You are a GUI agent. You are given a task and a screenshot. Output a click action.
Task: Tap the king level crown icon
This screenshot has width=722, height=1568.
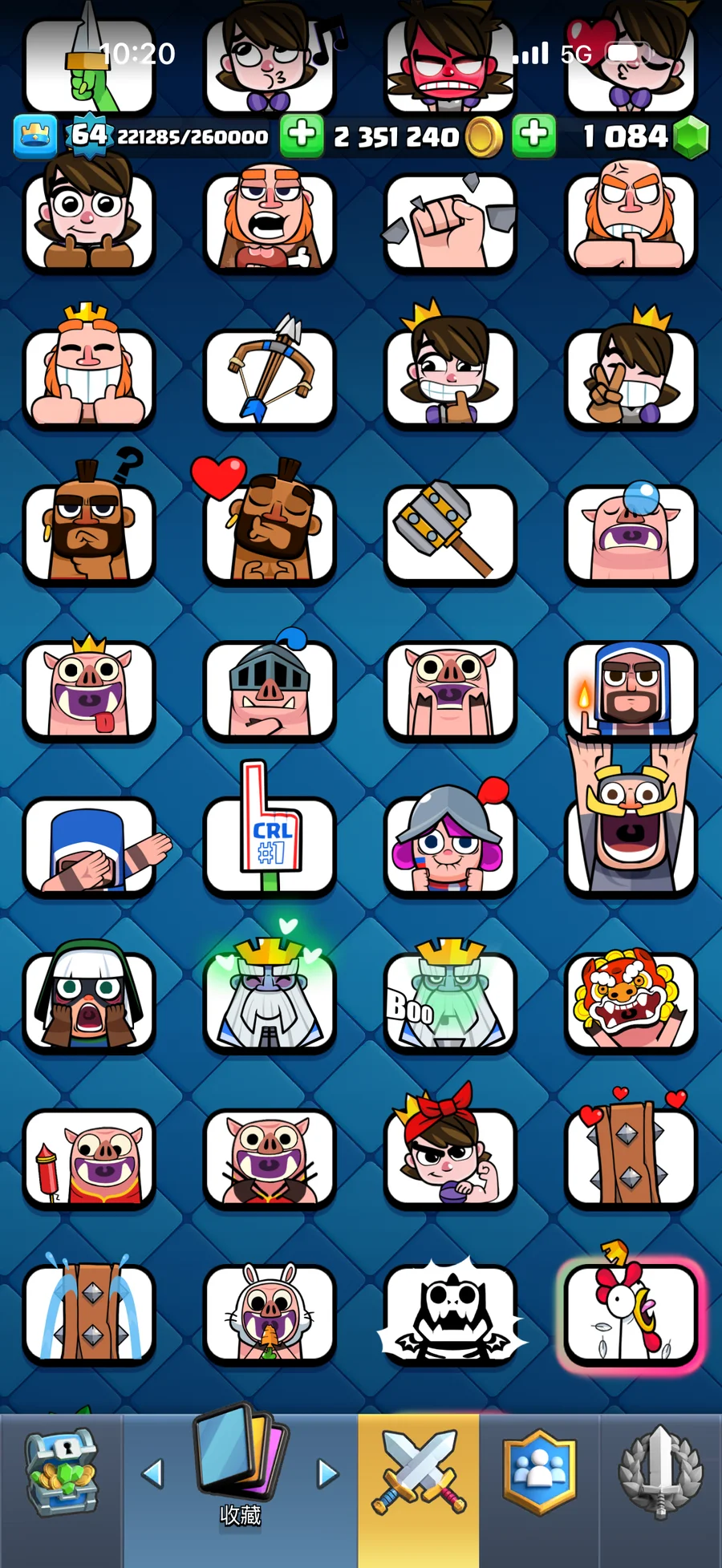[x=35, y=136]
